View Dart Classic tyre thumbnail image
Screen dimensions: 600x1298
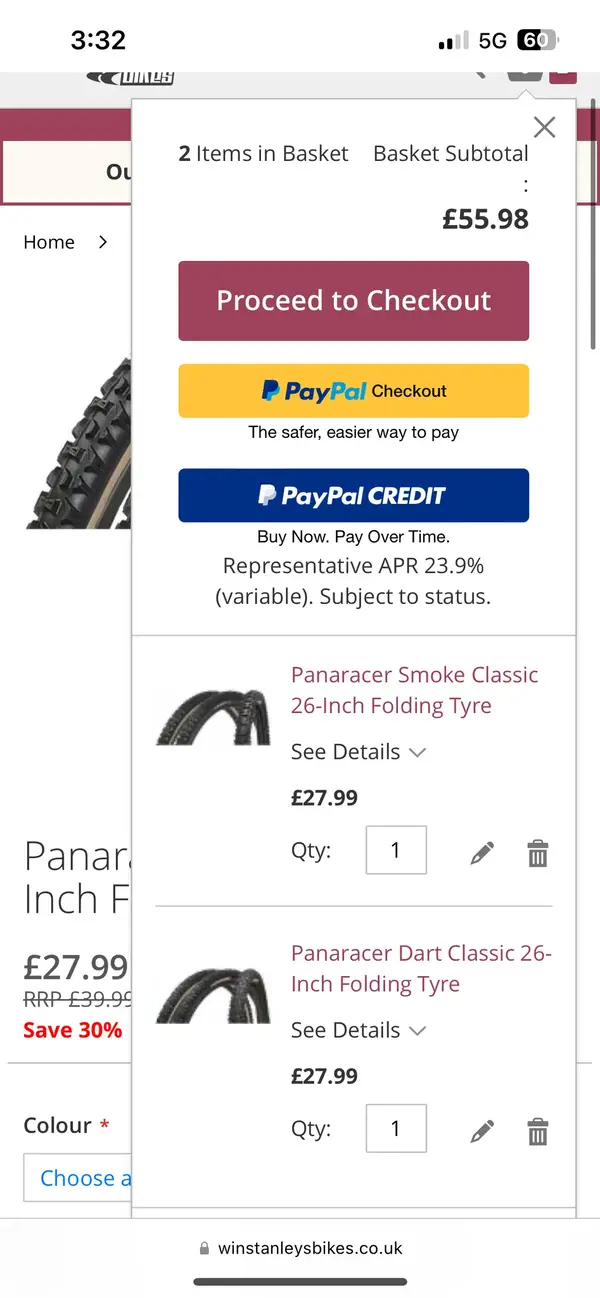(213, 994)
